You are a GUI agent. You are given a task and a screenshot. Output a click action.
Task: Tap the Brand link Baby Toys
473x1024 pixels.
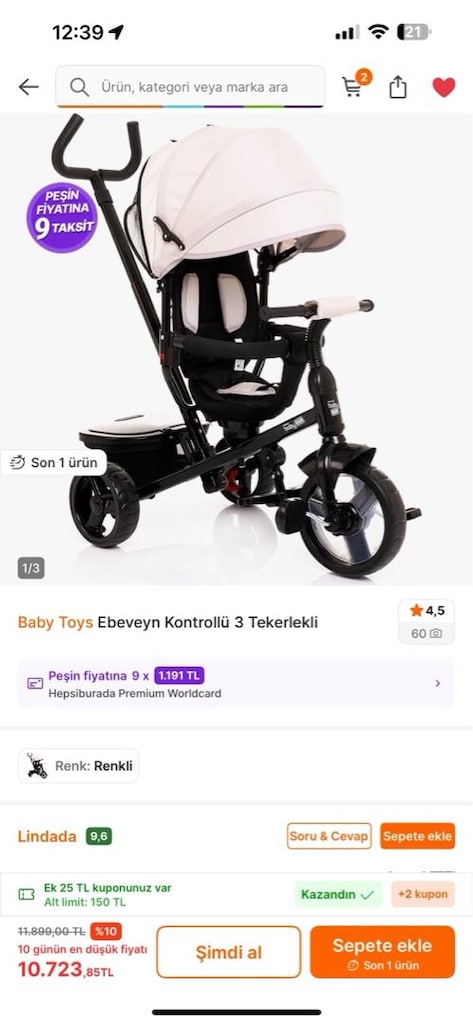click(55, 622)
